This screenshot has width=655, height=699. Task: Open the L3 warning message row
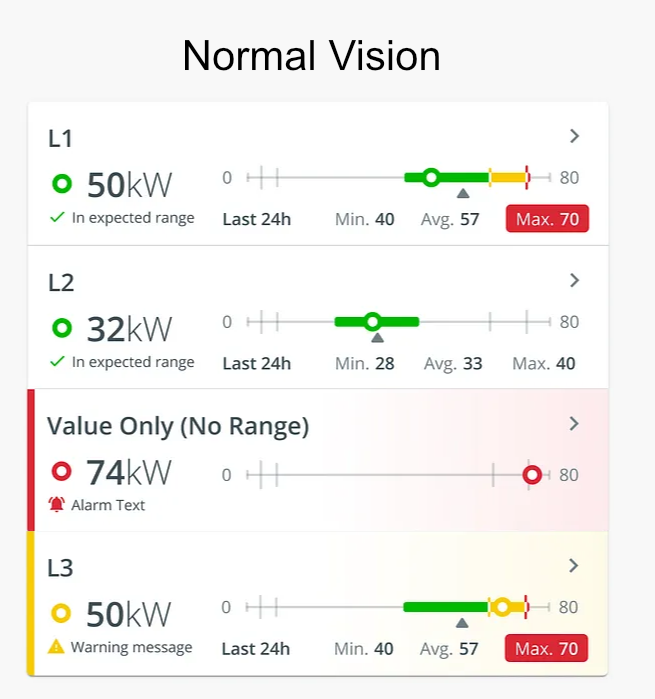tap(574, 566)
